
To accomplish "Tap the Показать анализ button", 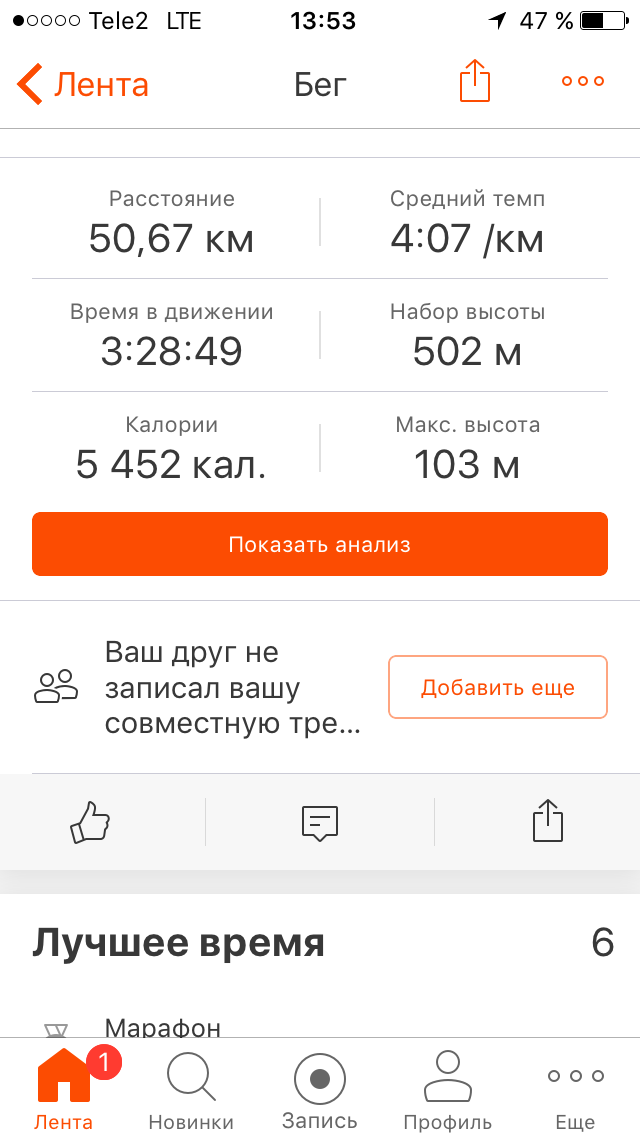I will click(x=320, y=544).
